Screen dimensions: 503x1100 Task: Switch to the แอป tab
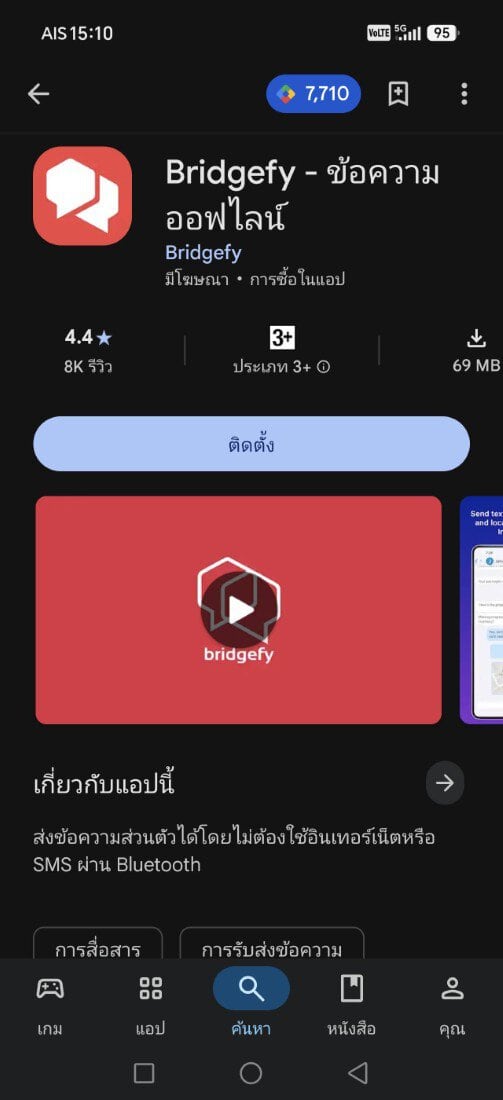click(x=151, y=1005)
